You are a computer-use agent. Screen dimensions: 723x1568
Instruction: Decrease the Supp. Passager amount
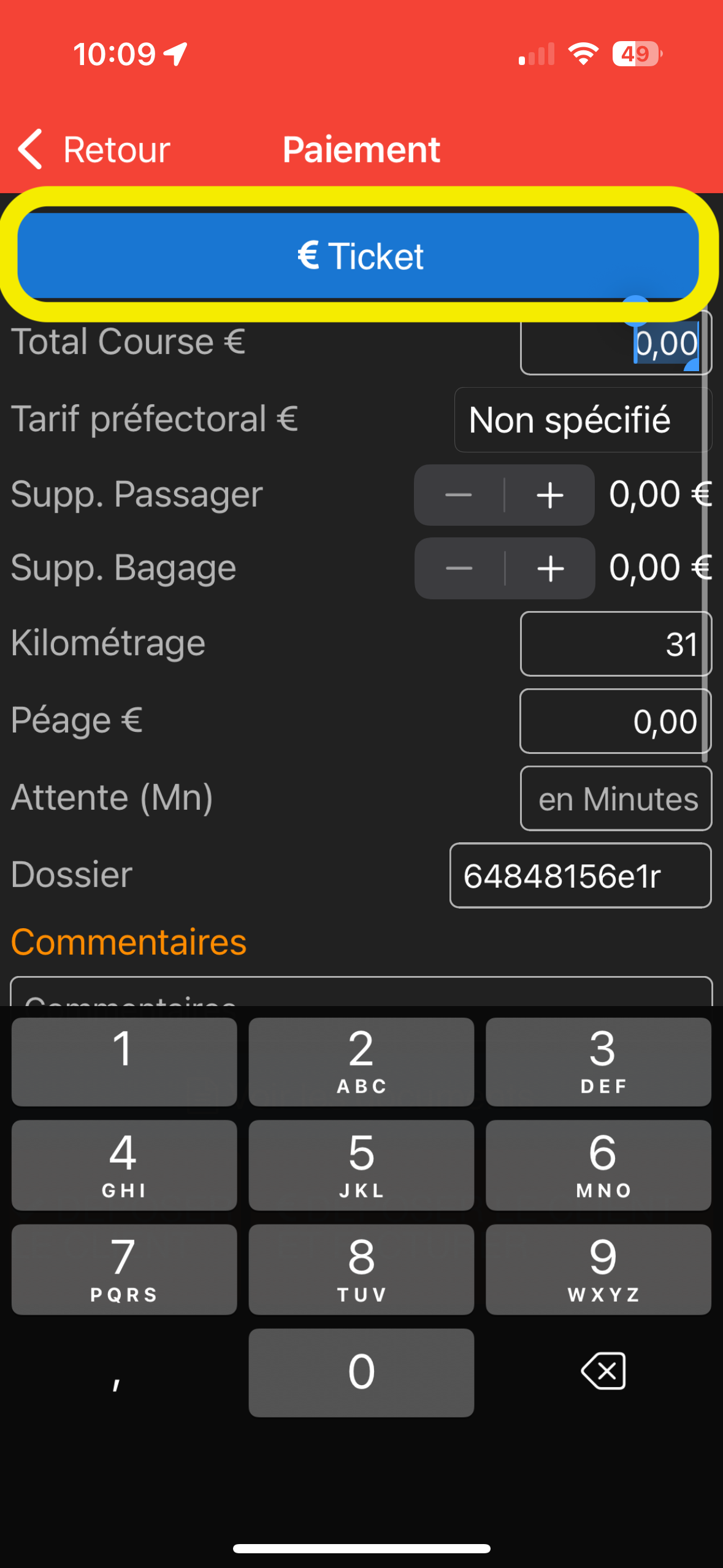tap(459, 495)
